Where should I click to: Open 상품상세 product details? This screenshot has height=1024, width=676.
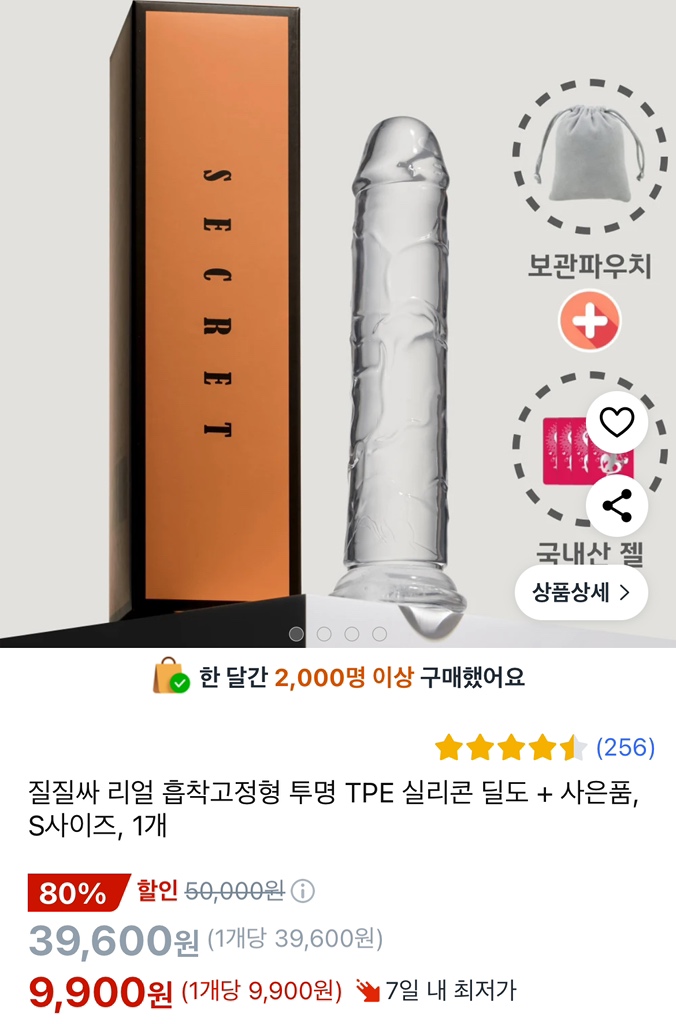(581, 592)
